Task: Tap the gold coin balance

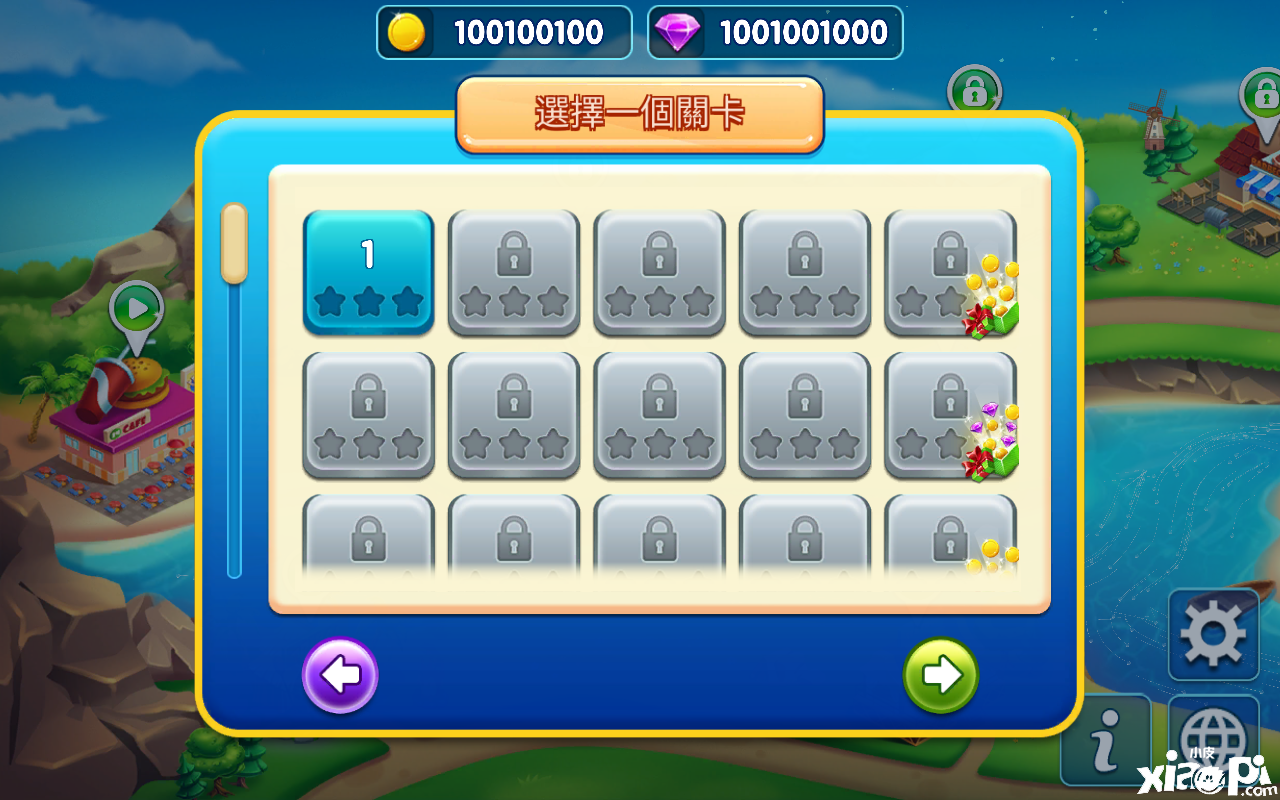Action: coord(504,32)
